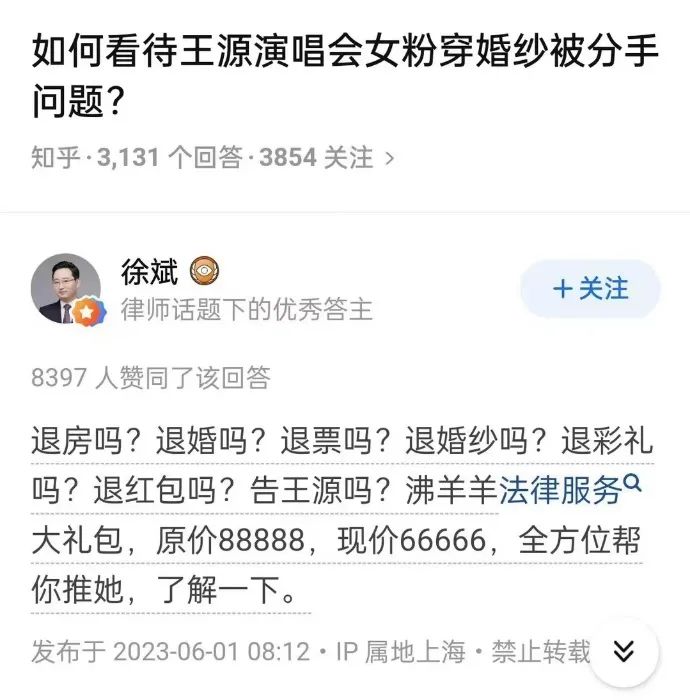Open question details via 3854 关注 chevron
690x700 pixels.
click(390, 157)
